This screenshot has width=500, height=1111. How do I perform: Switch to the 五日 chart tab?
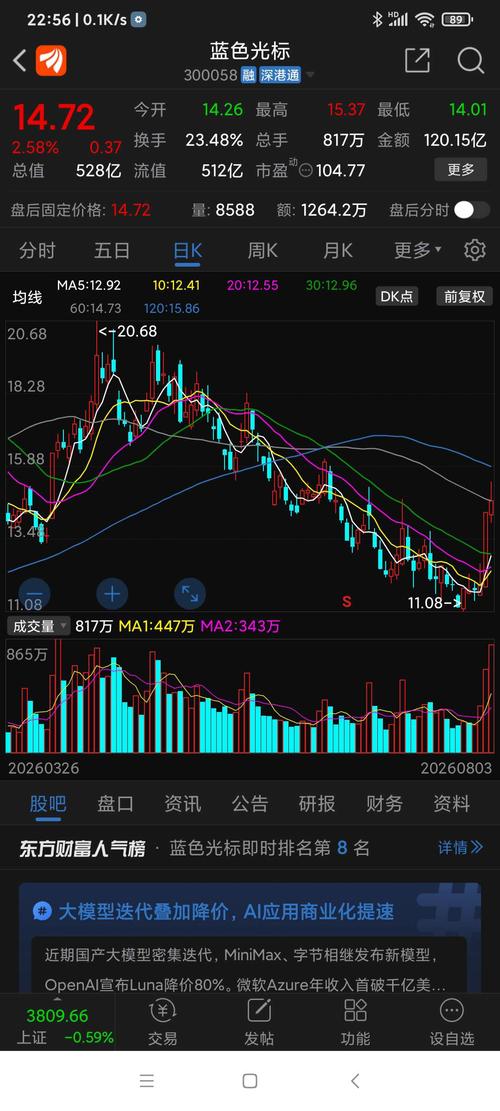click(x=112, y=250)
